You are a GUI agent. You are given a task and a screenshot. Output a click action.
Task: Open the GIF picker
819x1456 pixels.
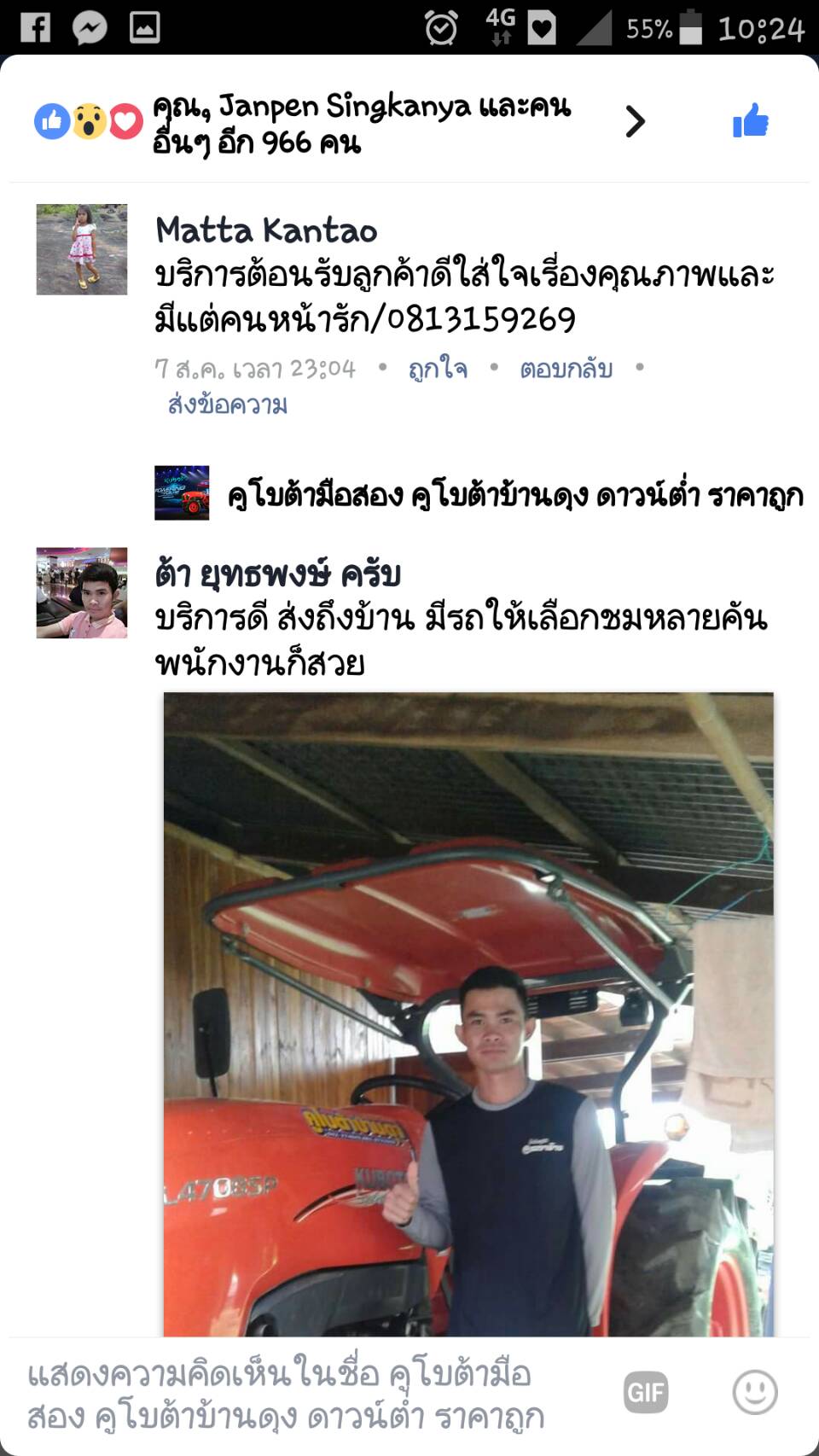click(x=646, y=1393)
